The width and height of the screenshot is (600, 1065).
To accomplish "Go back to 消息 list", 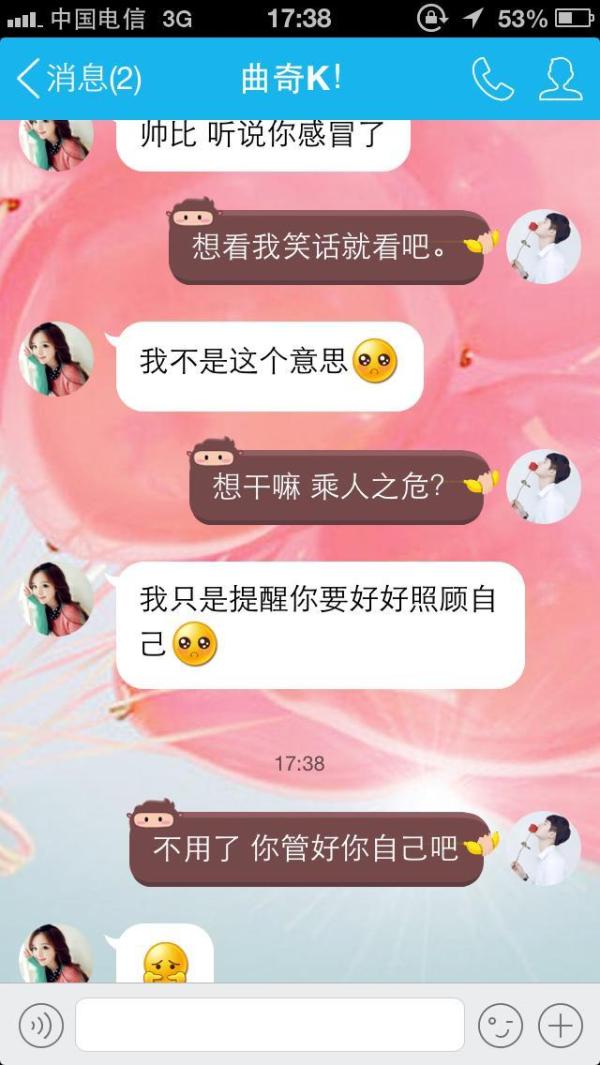I will 78,79.
